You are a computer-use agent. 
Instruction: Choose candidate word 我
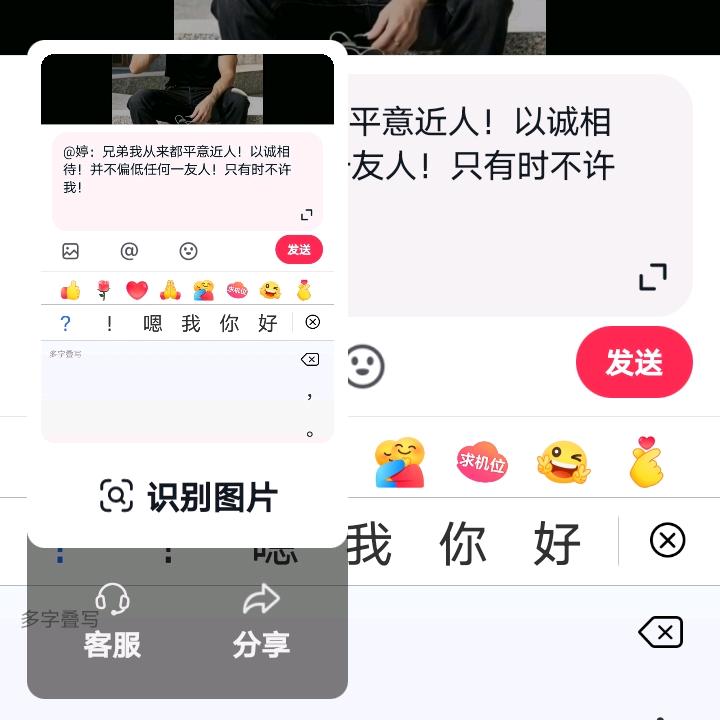tap(370, 543)
